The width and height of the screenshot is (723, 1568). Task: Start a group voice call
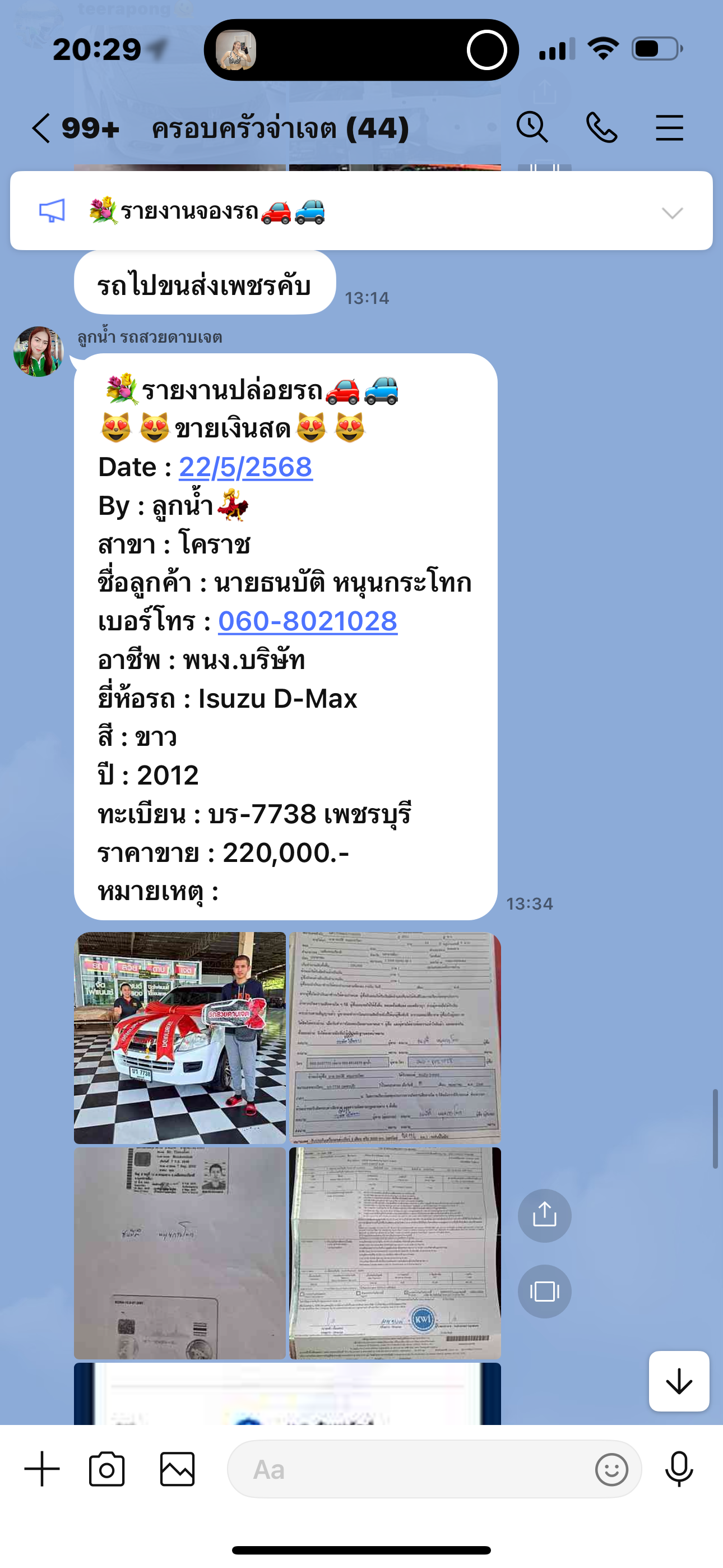601,128
